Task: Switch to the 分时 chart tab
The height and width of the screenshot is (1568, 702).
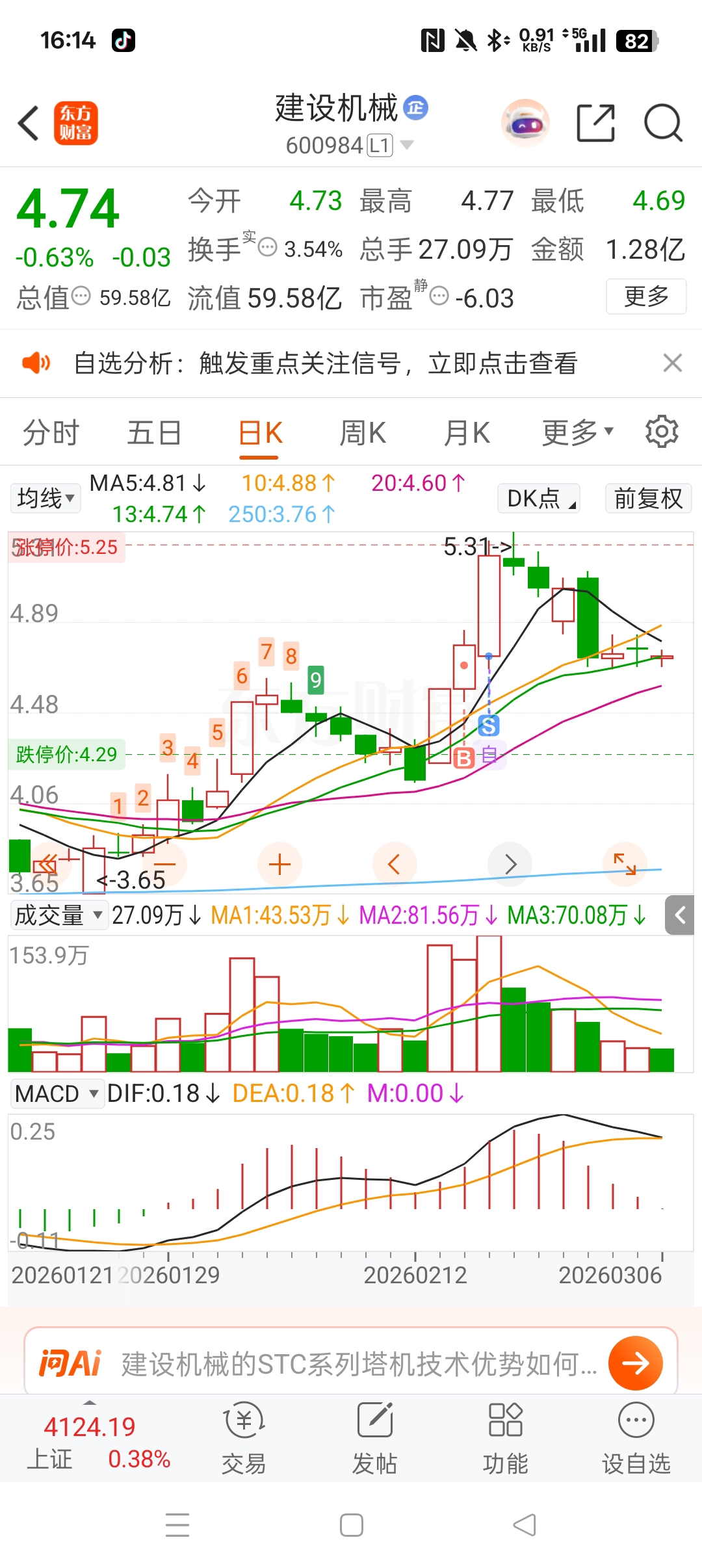Action: (51, 433)
